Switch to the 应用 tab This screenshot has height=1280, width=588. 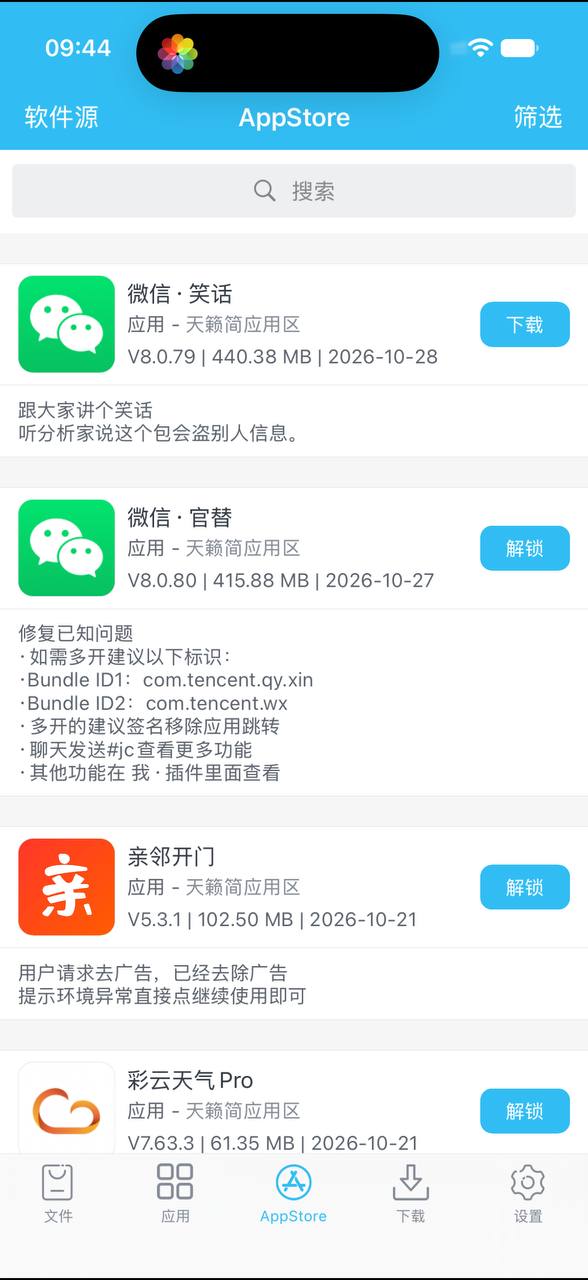coord(175,1193)
